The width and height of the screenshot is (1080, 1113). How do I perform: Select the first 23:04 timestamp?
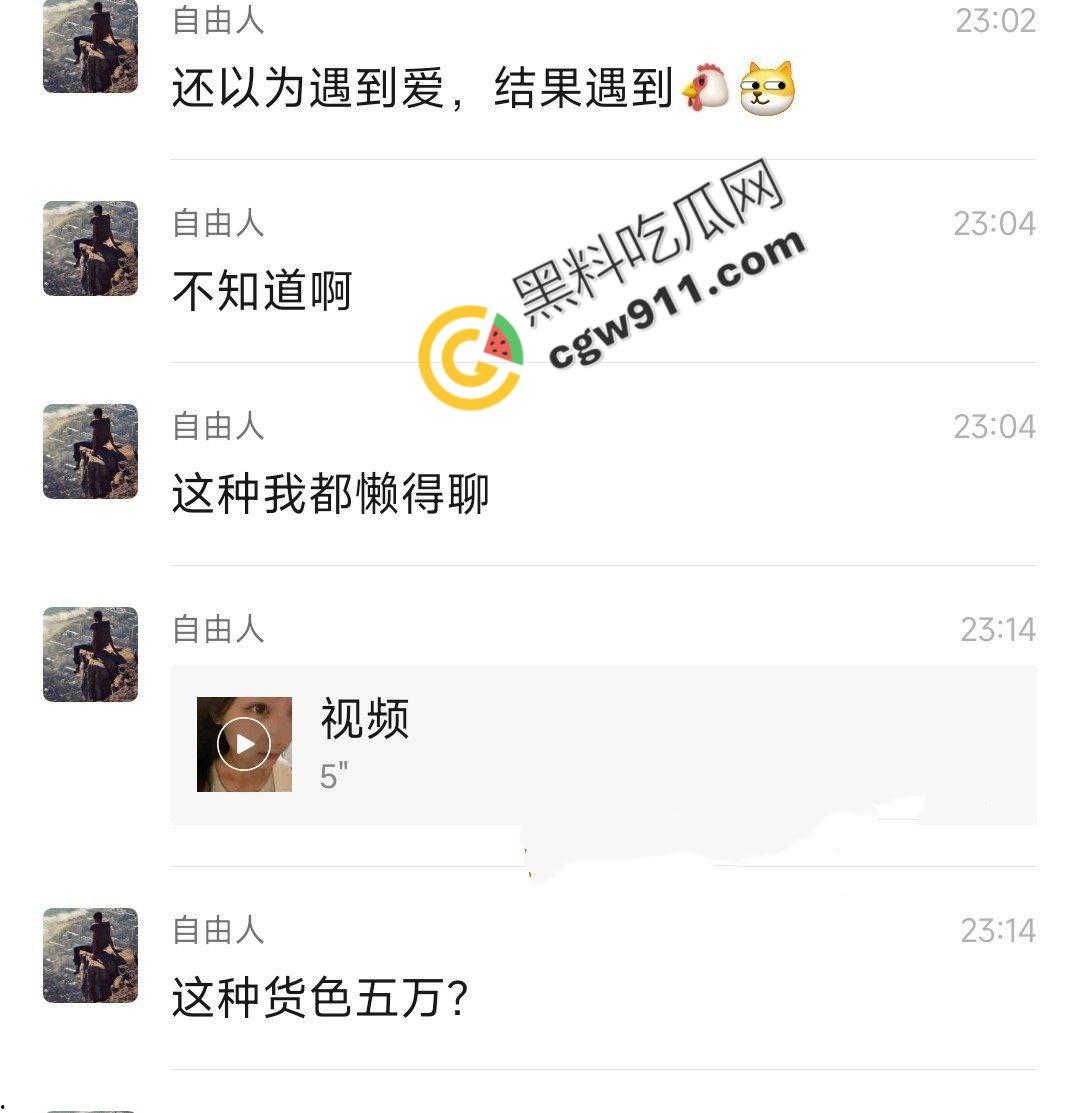(x=997, y=225)
